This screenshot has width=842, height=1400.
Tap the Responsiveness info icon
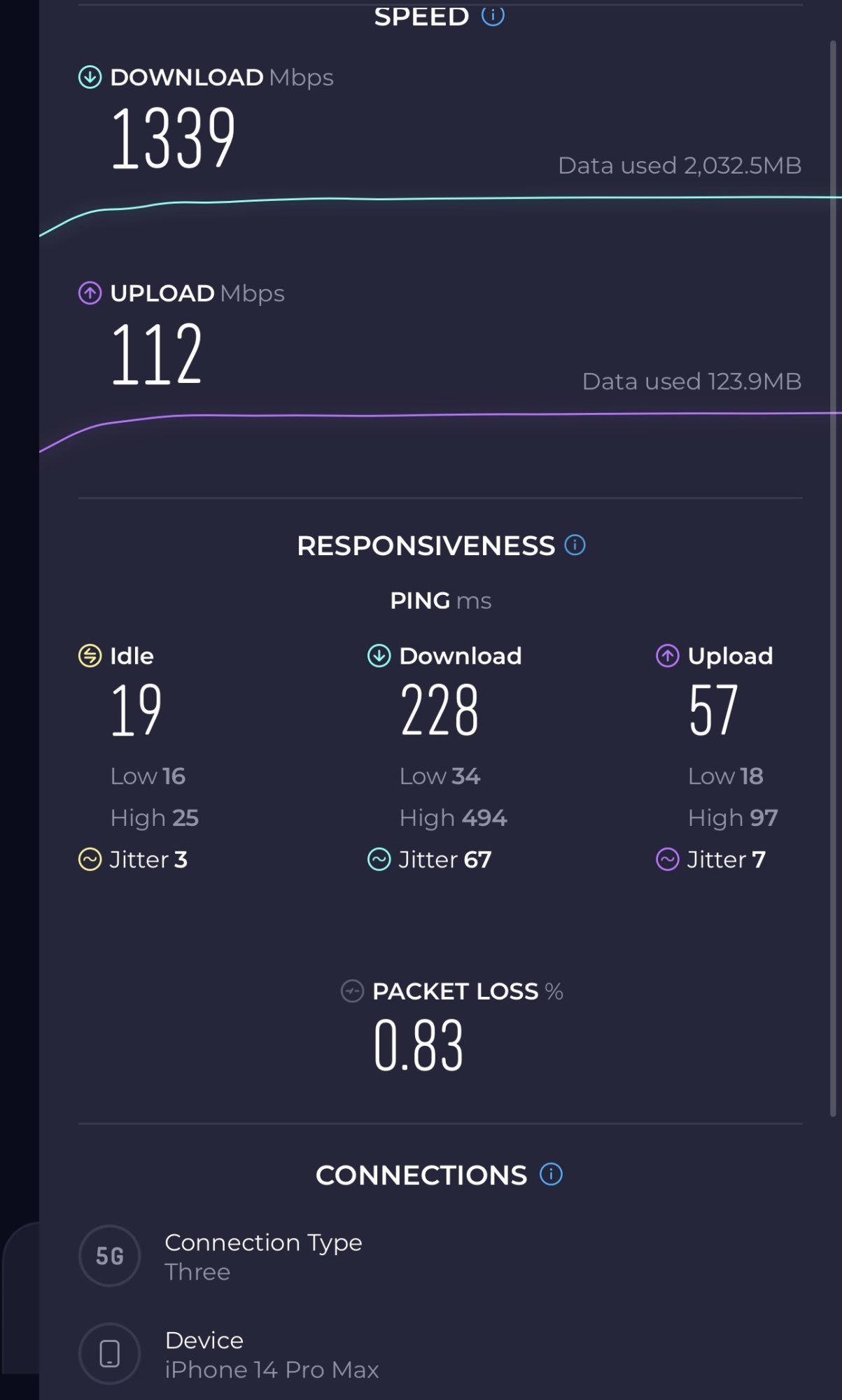tap(575, 545)
